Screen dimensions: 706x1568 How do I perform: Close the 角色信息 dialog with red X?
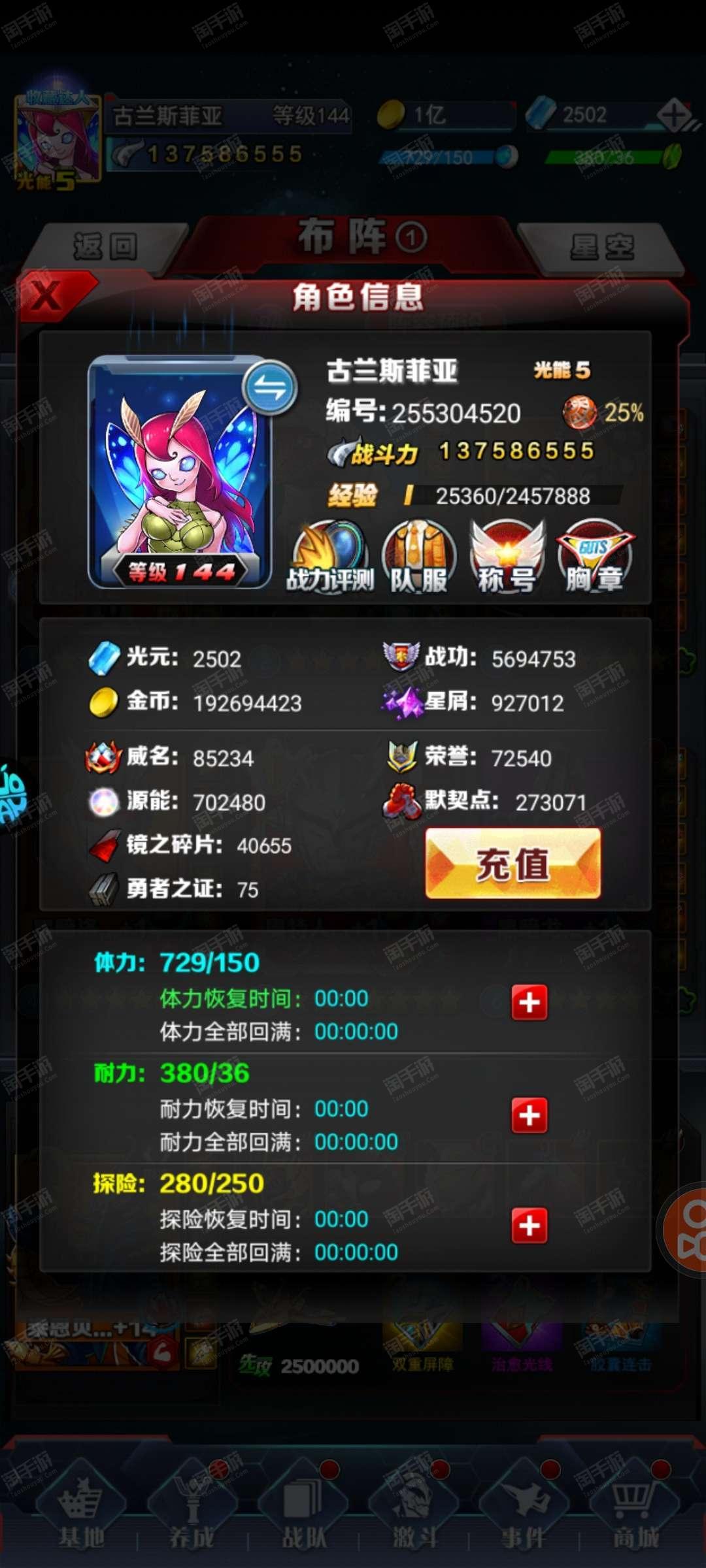(52, 297)
